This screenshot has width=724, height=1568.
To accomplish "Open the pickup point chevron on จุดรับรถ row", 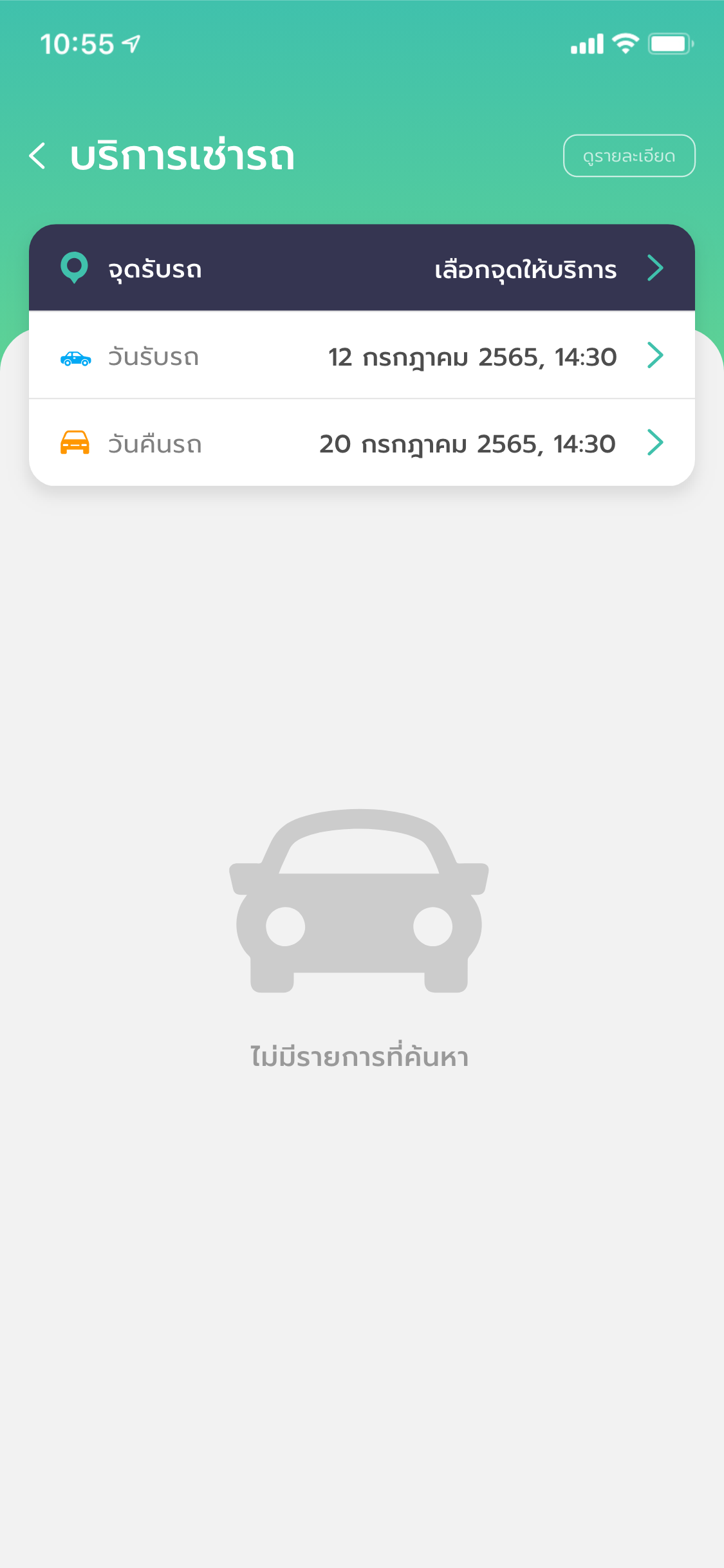I will 656,268.
